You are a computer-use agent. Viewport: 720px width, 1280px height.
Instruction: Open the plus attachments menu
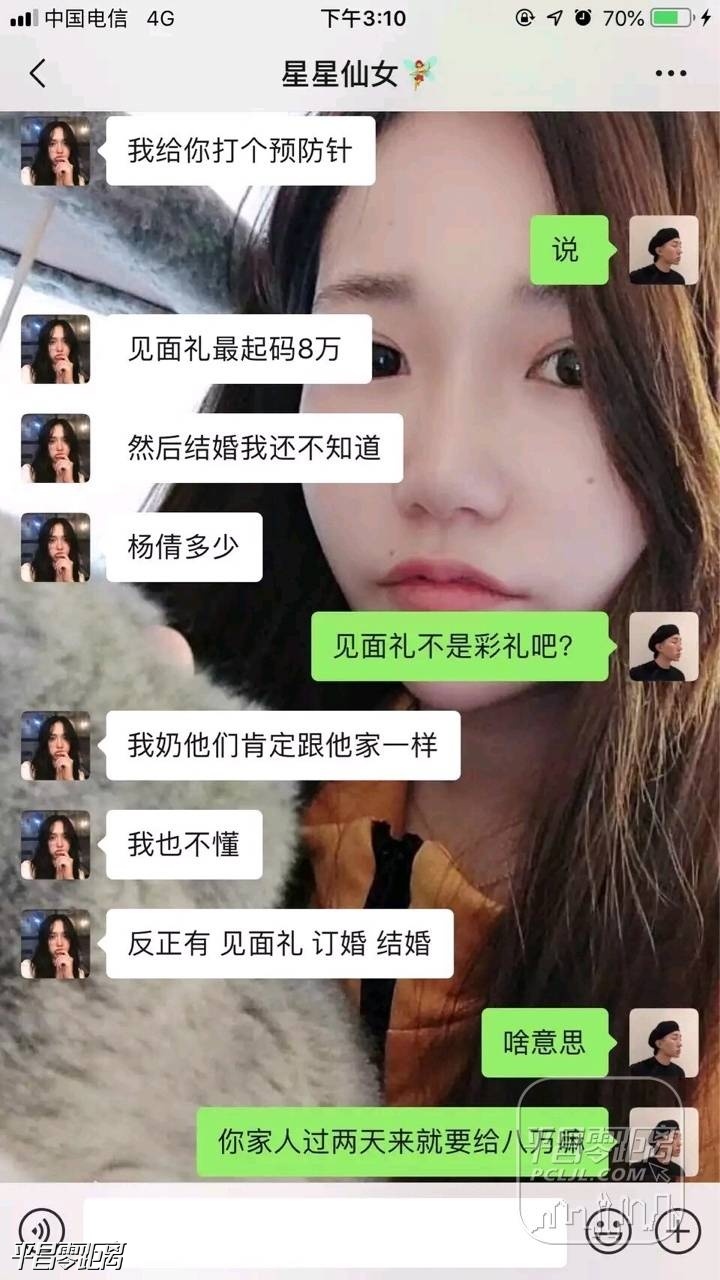[x=677, y=1229]
